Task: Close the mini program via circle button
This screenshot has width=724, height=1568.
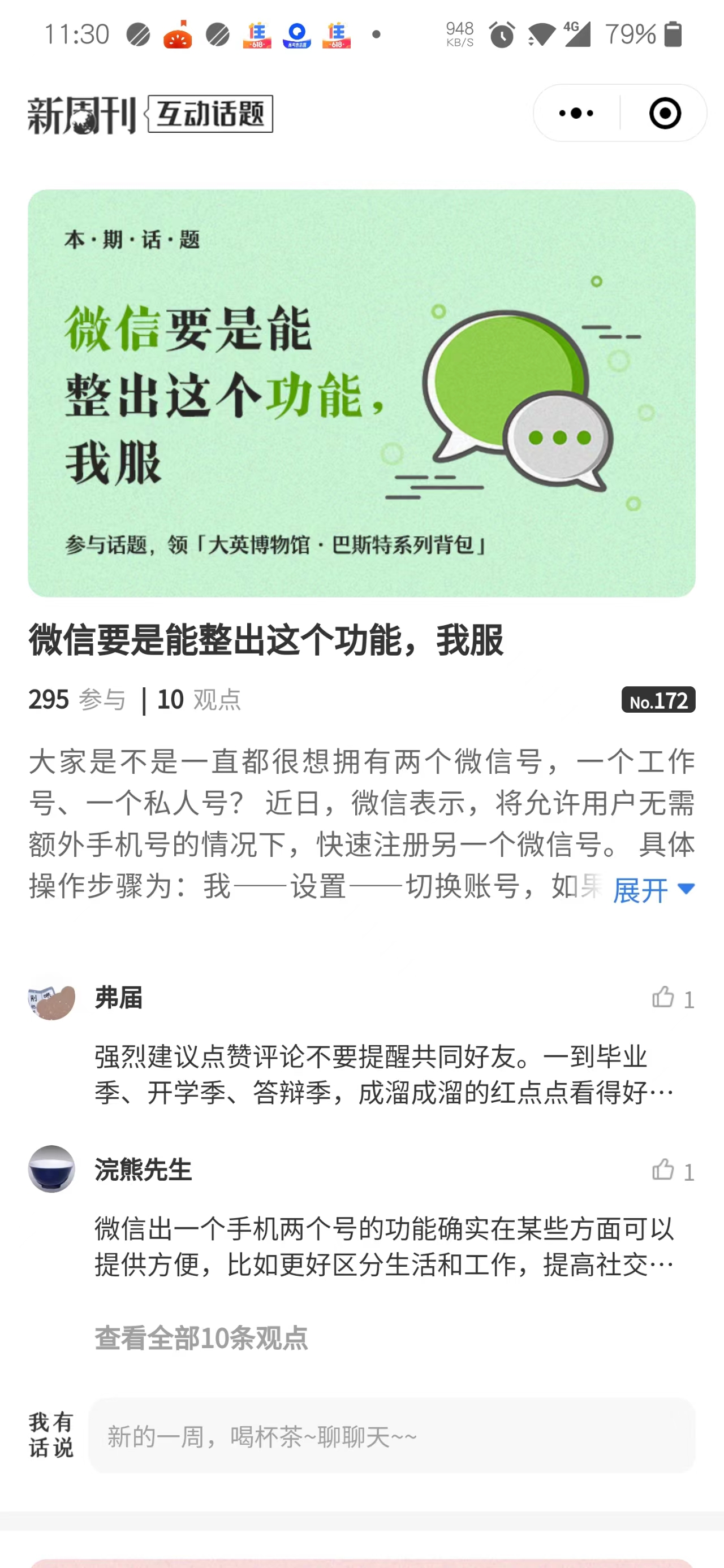Action: (664, 113)
